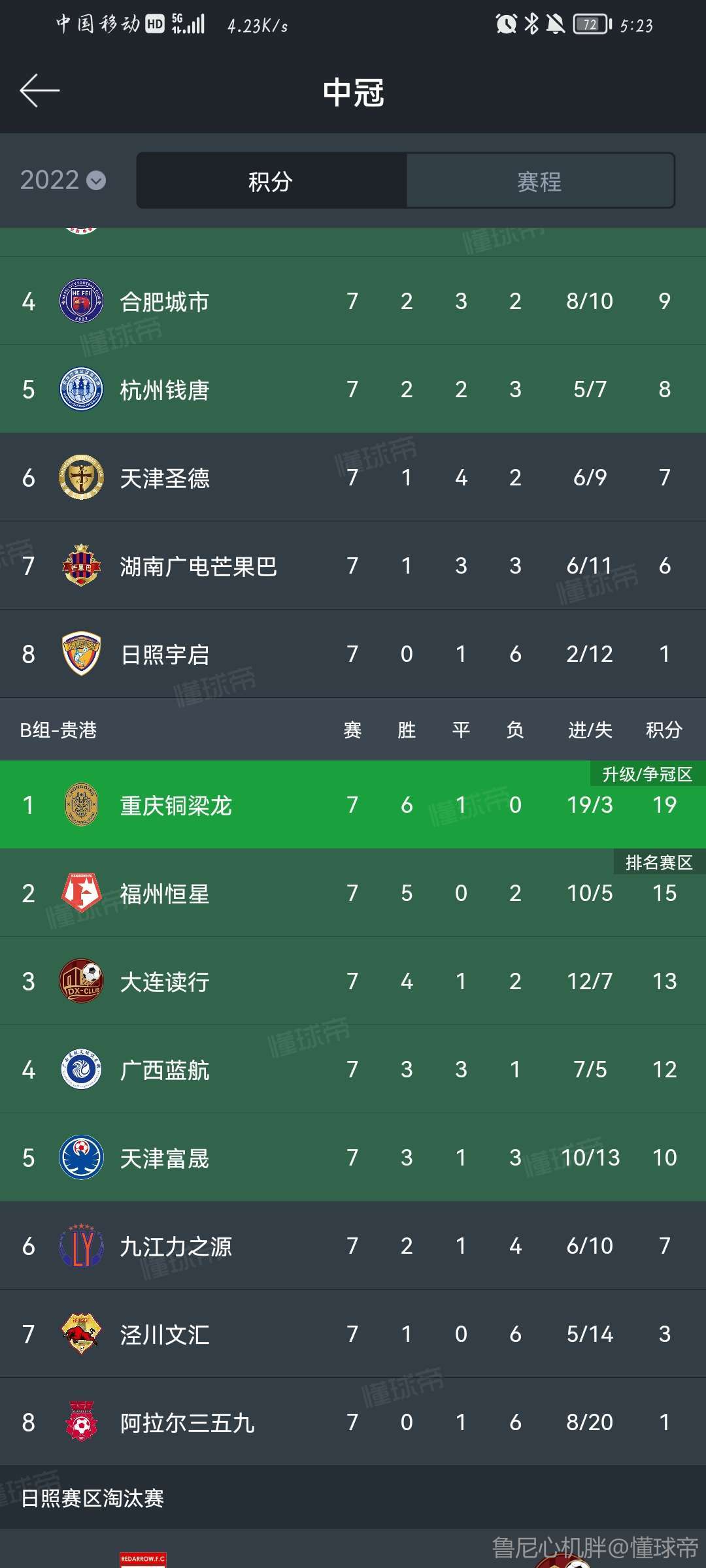This screenshot has height=1568, width=706.
Task: Switch to the 赛程 tab
Action: pos(540,181)
